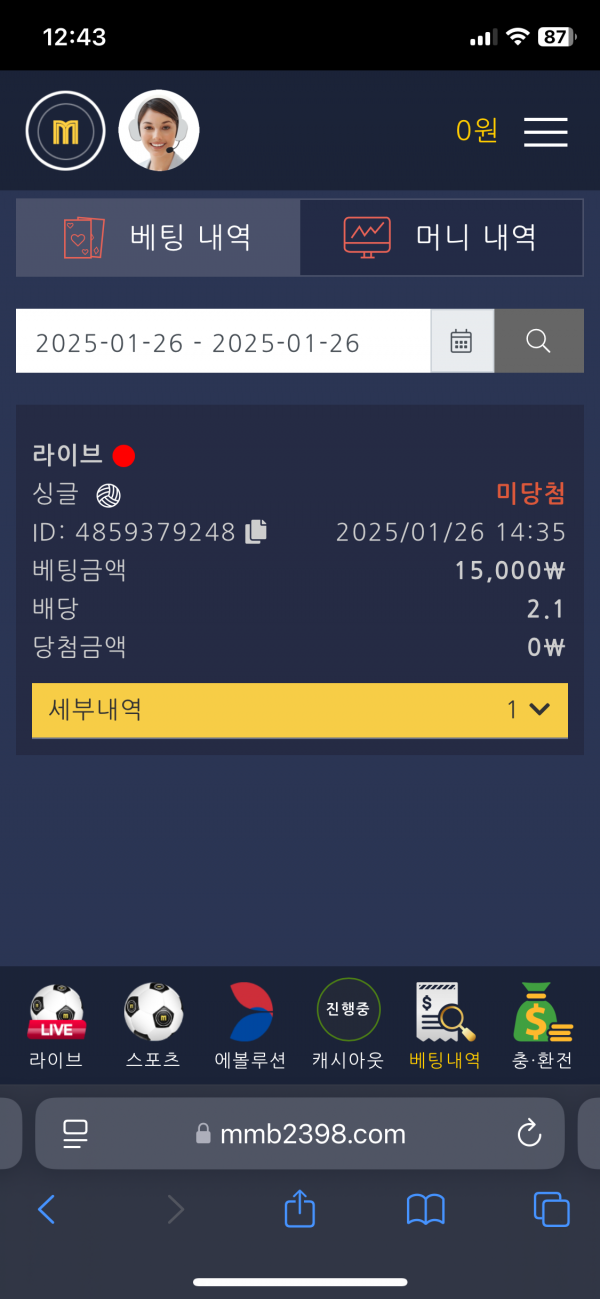Expand the 세부내역 details row
600x1299 pixels.
pos(299,710)
